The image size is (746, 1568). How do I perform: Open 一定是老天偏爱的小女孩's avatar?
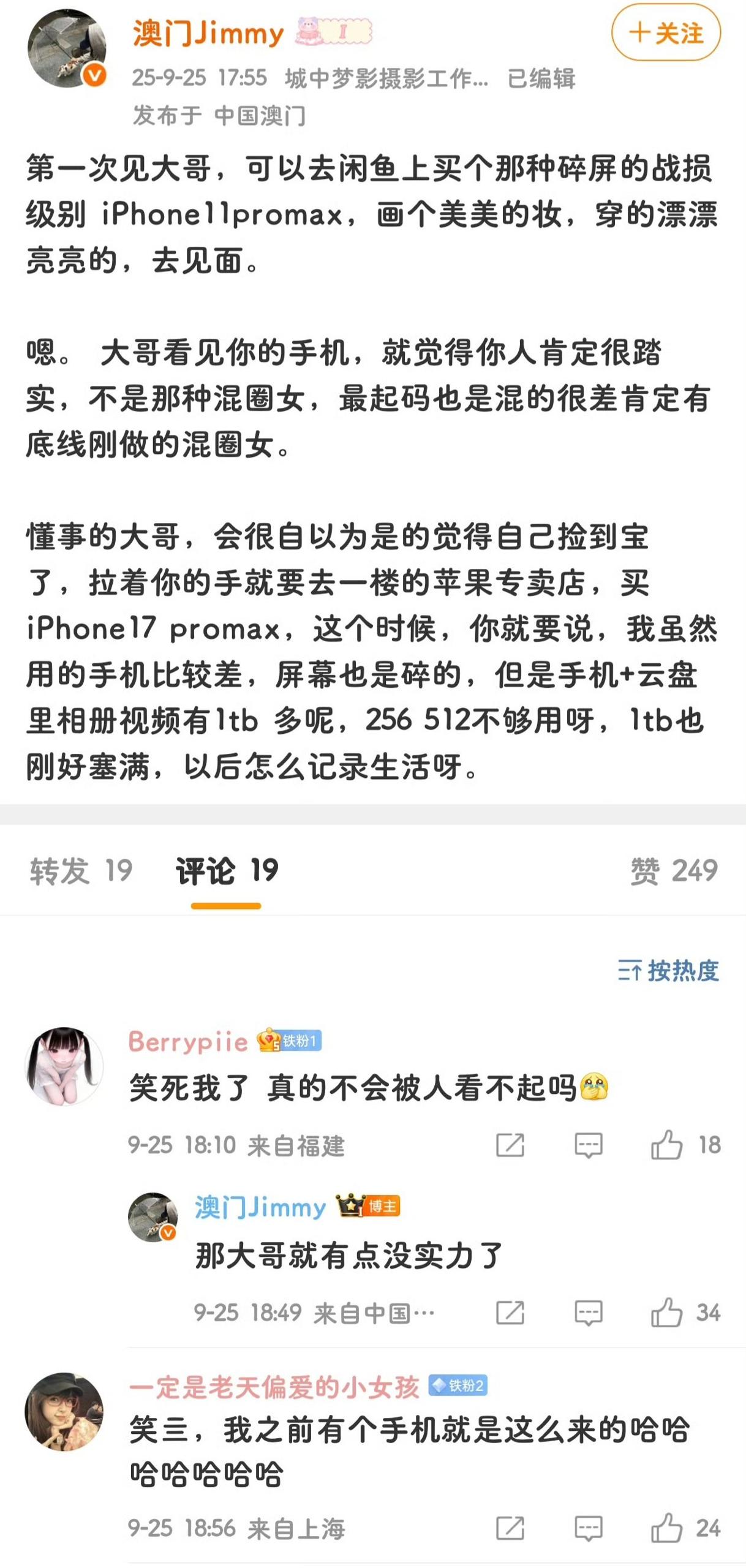[64, 1412]
